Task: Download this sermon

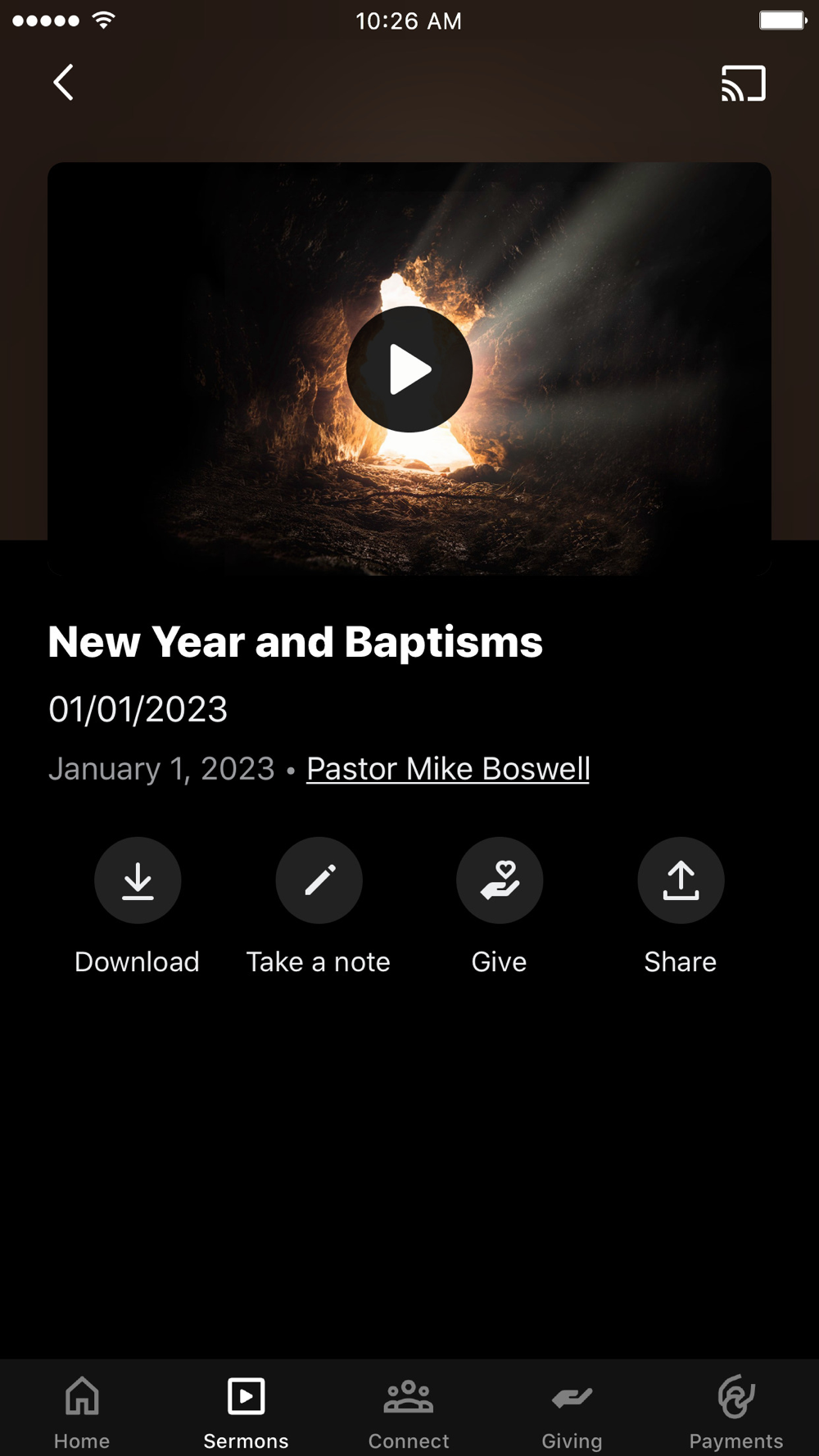Action: coord(138,881)
